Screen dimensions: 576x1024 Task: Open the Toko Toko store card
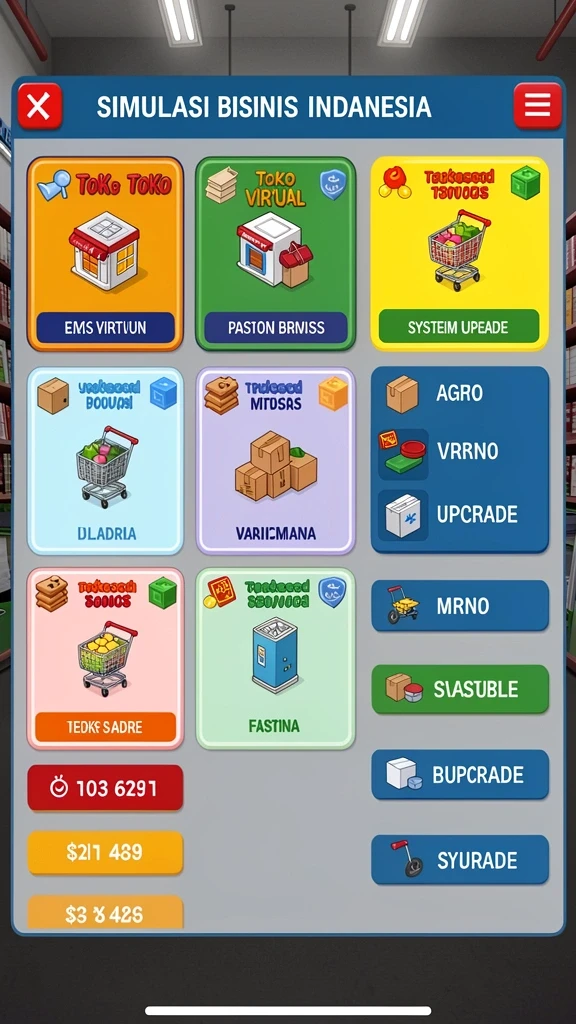tap(105, 254)
